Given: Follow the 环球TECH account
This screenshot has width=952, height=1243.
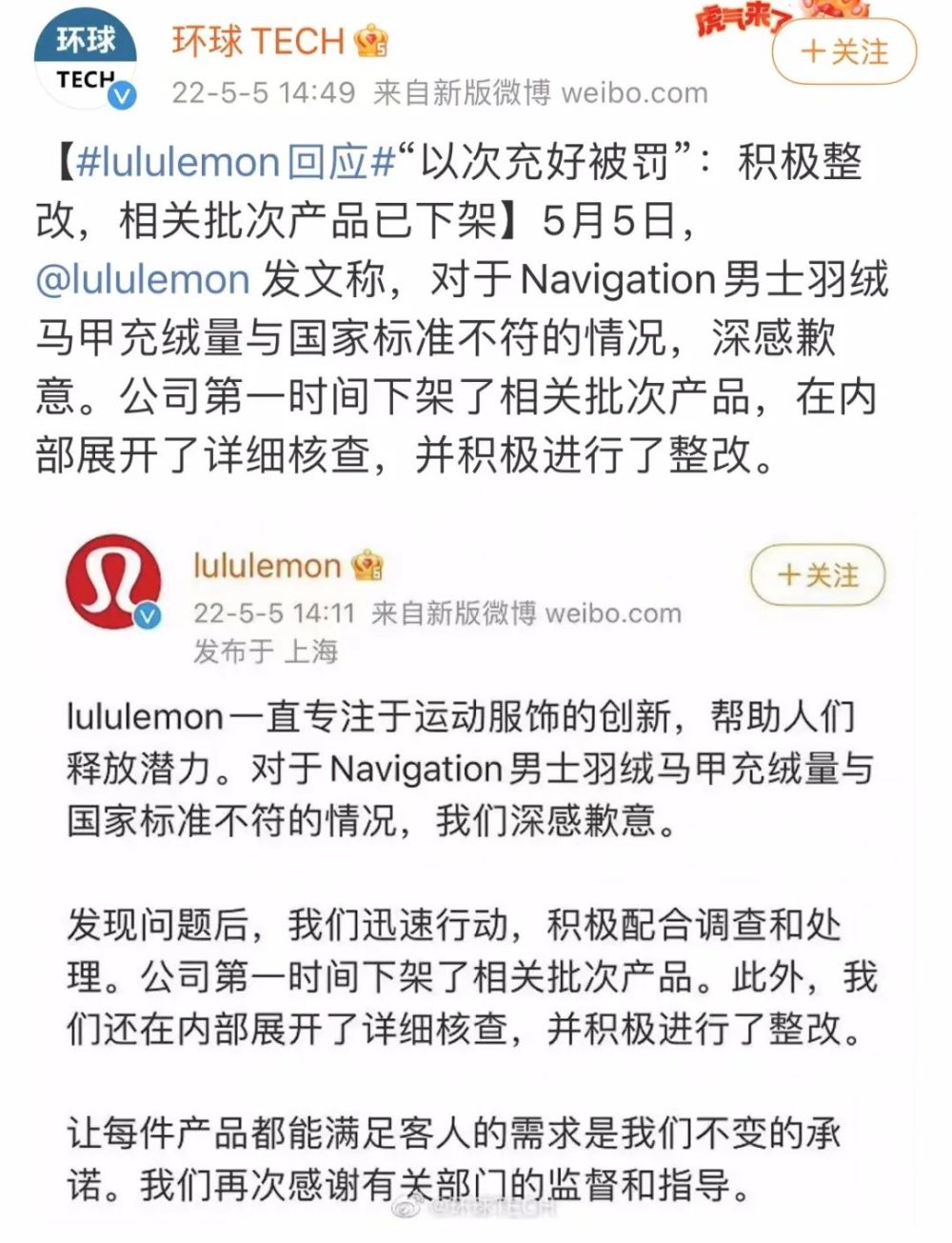Looking at the screenshot, I should 843,51.
